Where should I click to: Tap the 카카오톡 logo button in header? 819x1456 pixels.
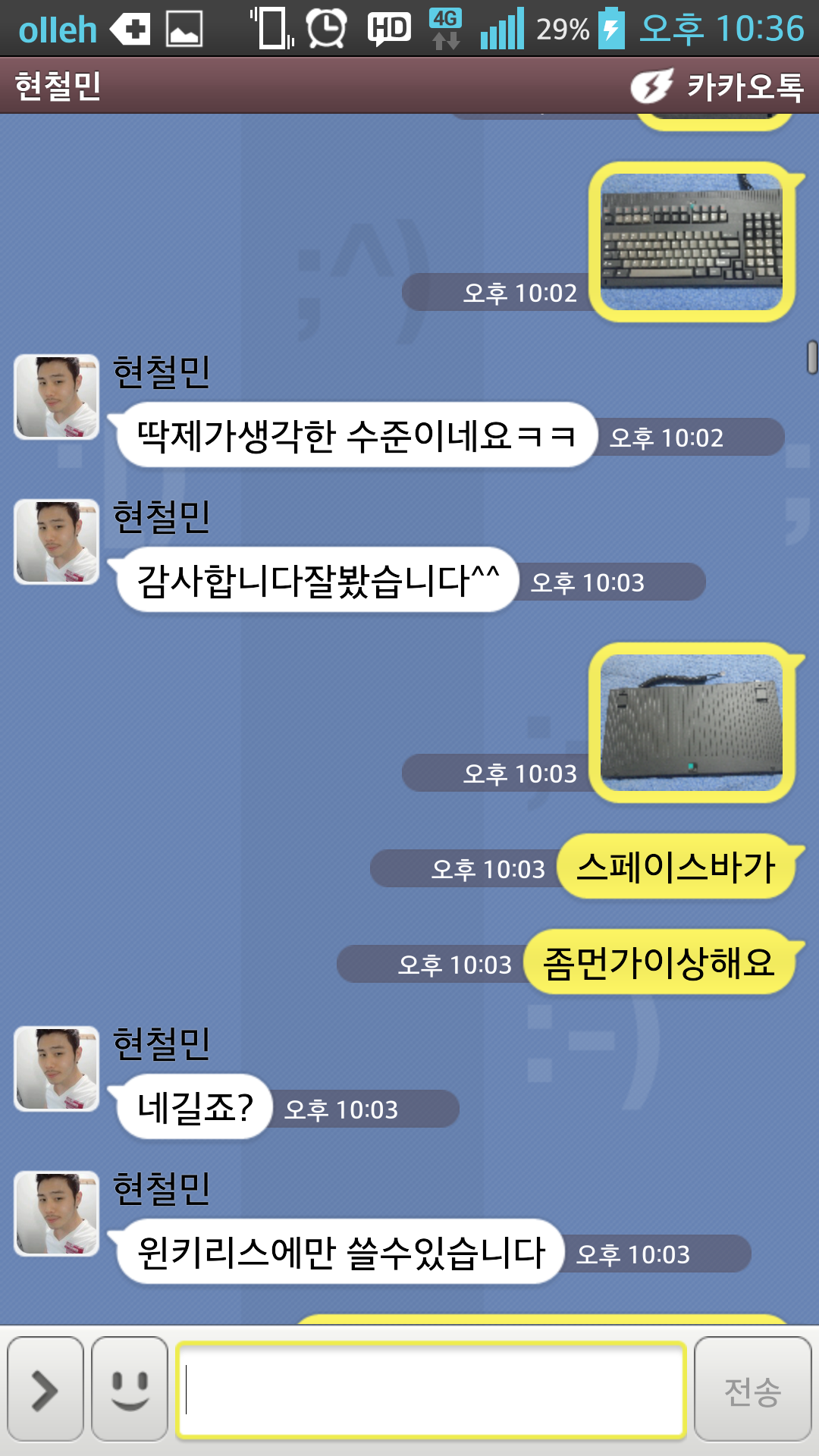click(x=717, y=86)
